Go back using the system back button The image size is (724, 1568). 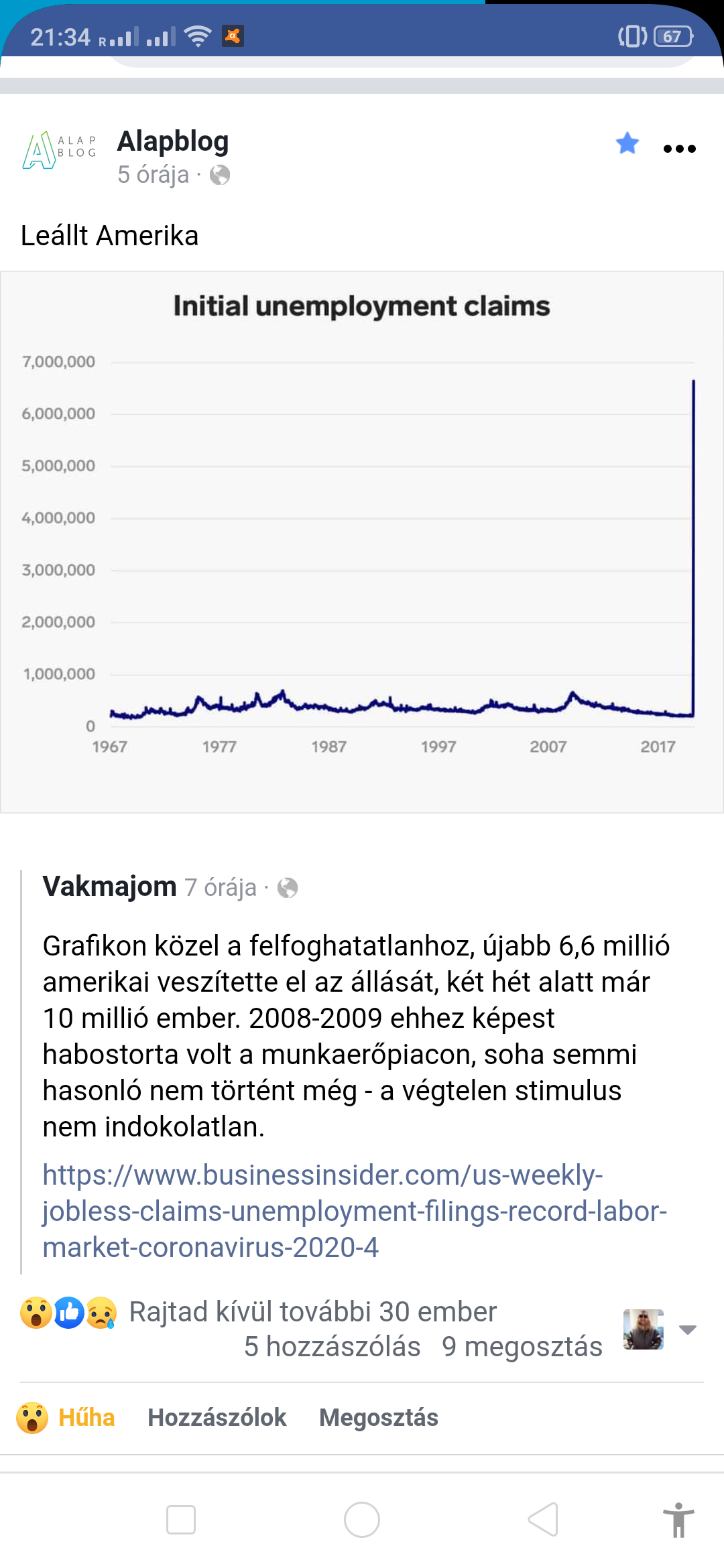tap(543, 1519)
